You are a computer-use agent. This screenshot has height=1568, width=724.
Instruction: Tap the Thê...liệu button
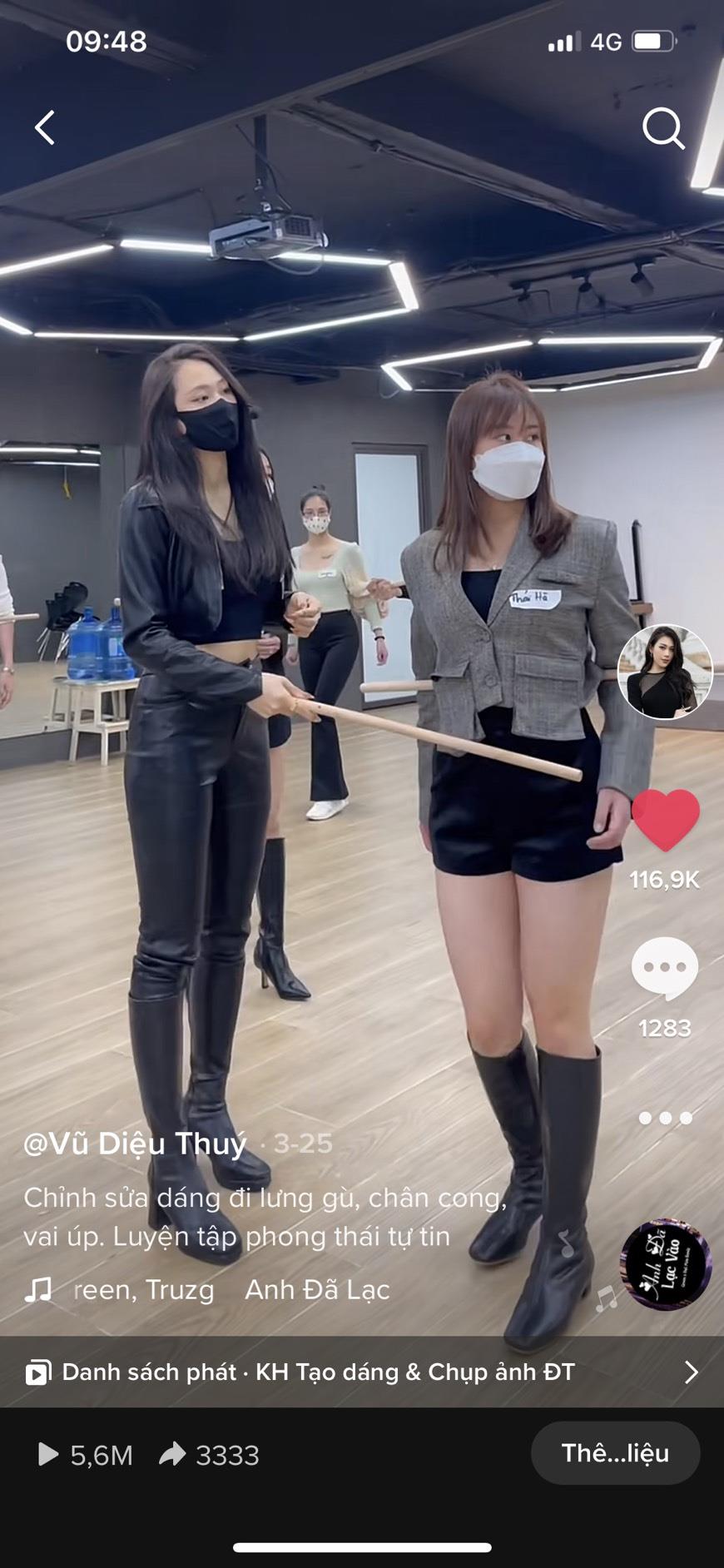click(615, 1452)
